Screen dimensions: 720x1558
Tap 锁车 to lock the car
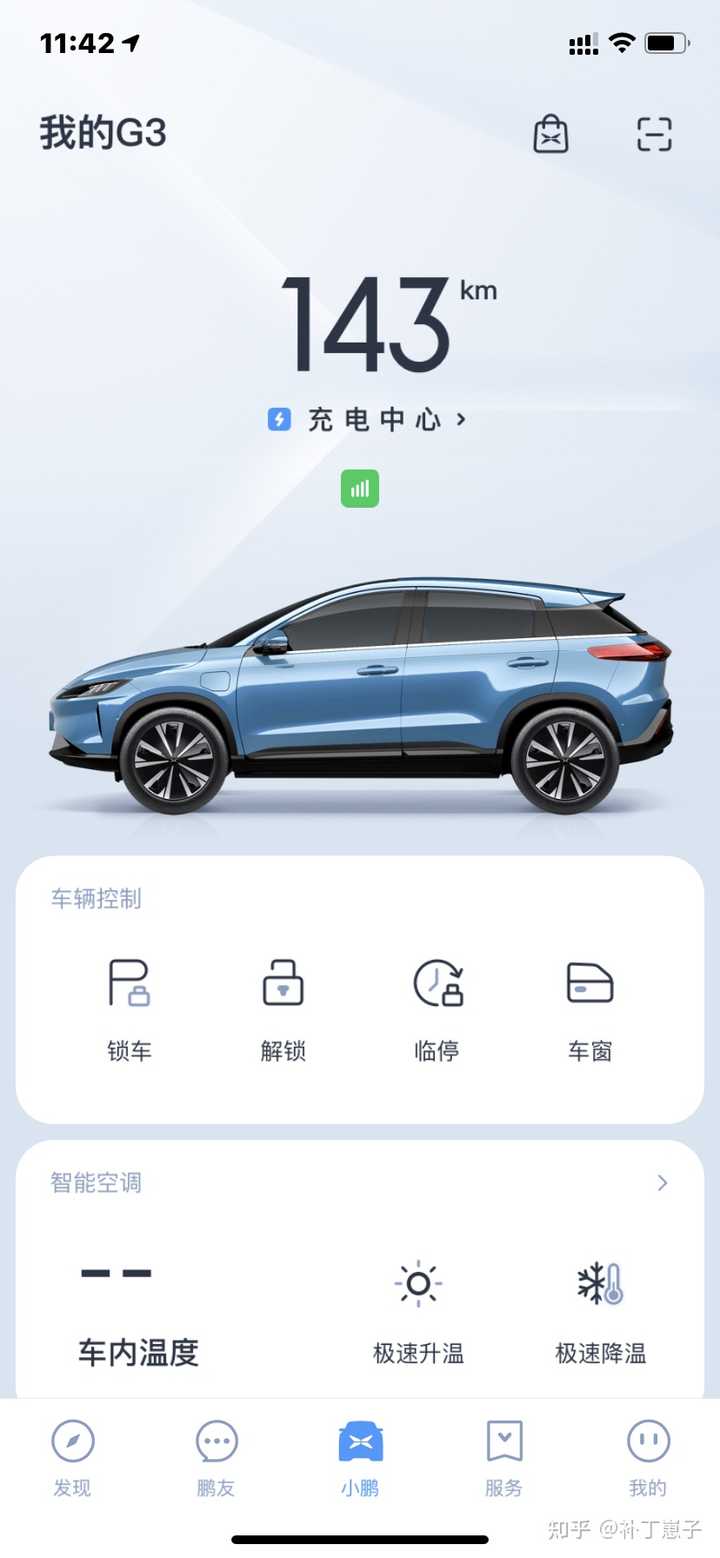point(129,1007)
